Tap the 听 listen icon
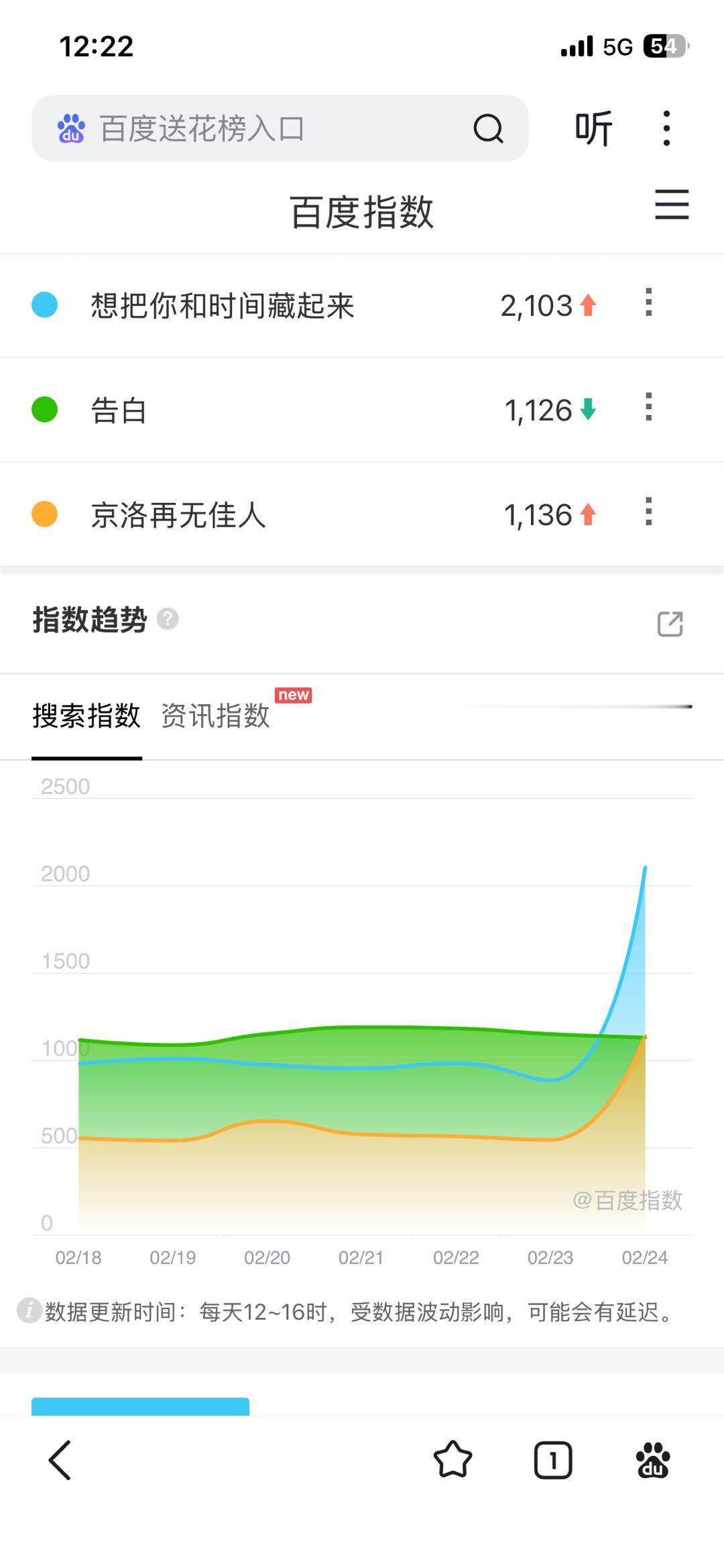The height and width of the screenshot is (1568, 724). coord(593,127)
